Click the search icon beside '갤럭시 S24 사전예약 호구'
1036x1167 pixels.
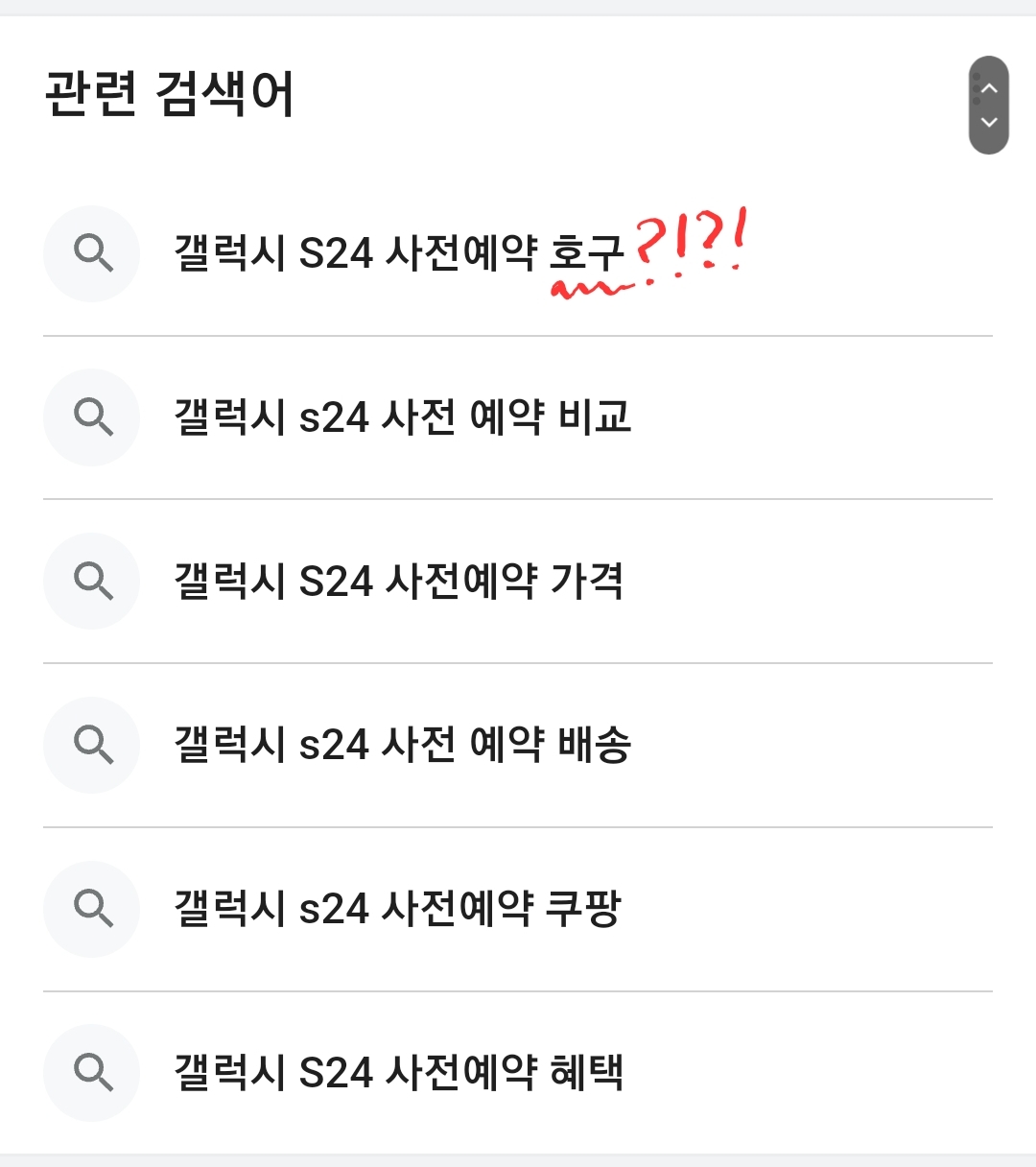click(x=91, y=253)
